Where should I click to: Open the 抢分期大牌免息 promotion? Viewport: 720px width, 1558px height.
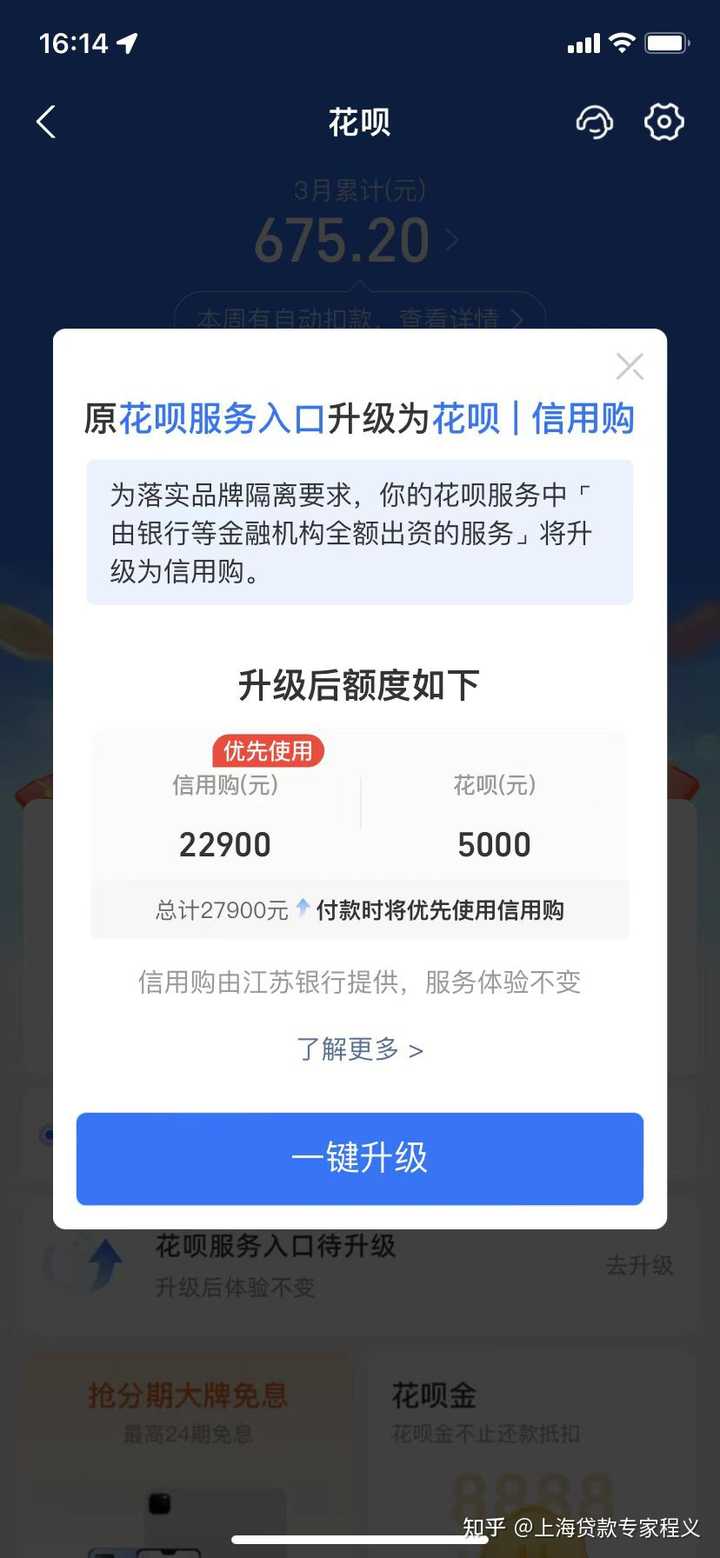[x=188, y=1392]
